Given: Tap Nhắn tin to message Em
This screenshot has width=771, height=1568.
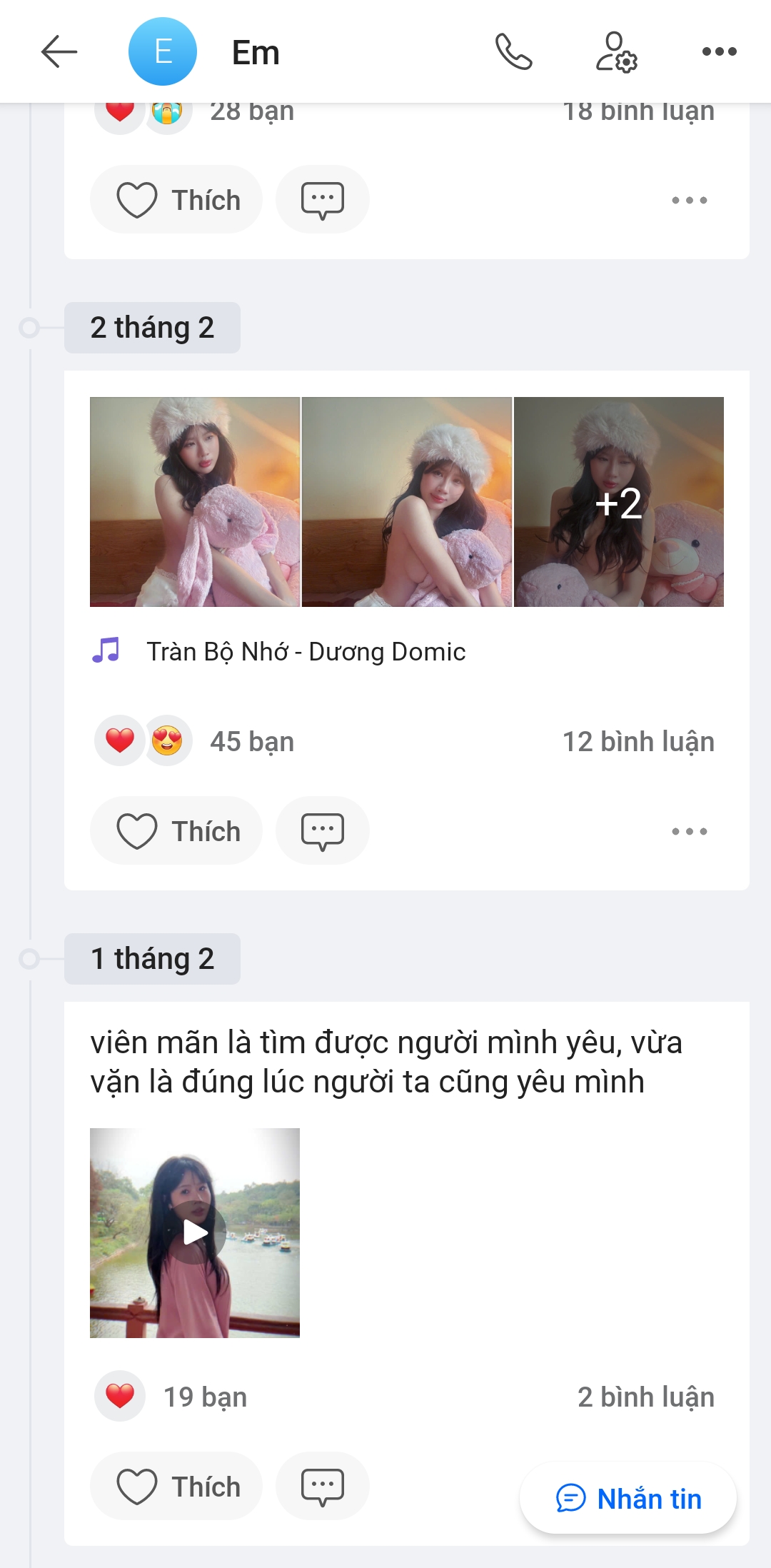Looking at the screenshot, I should pyautogui.click(x=628, y=1499).
